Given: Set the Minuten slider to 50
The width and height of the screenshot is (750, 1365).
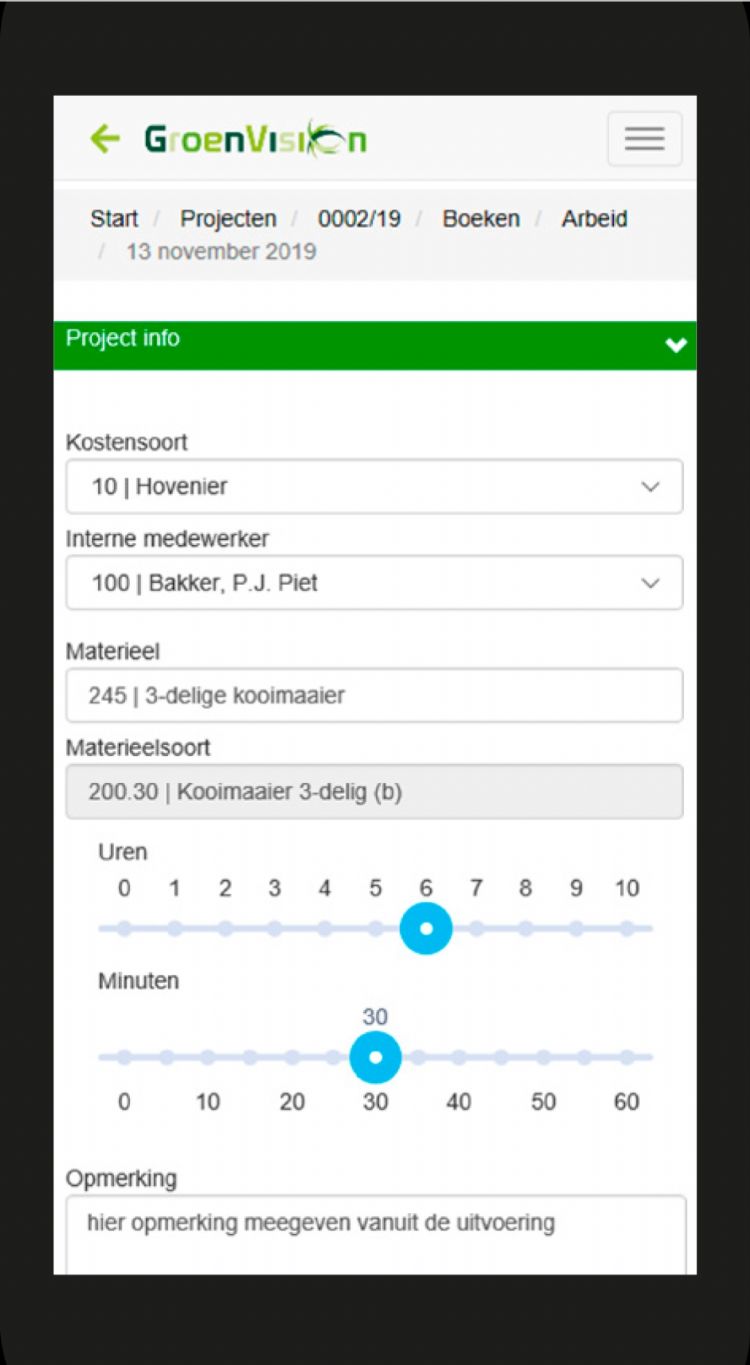Looking at the screenshot, I should 543,1057.
